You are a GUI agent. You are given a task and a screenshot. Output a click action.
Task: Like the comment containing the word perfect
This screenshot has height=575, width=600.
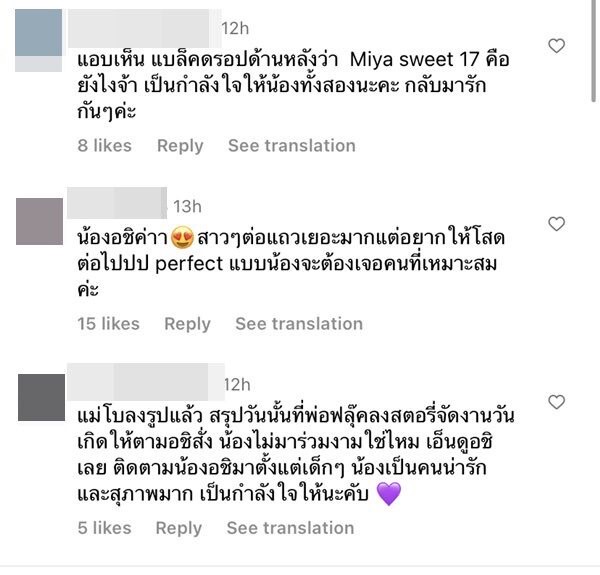tap(558, 224)
